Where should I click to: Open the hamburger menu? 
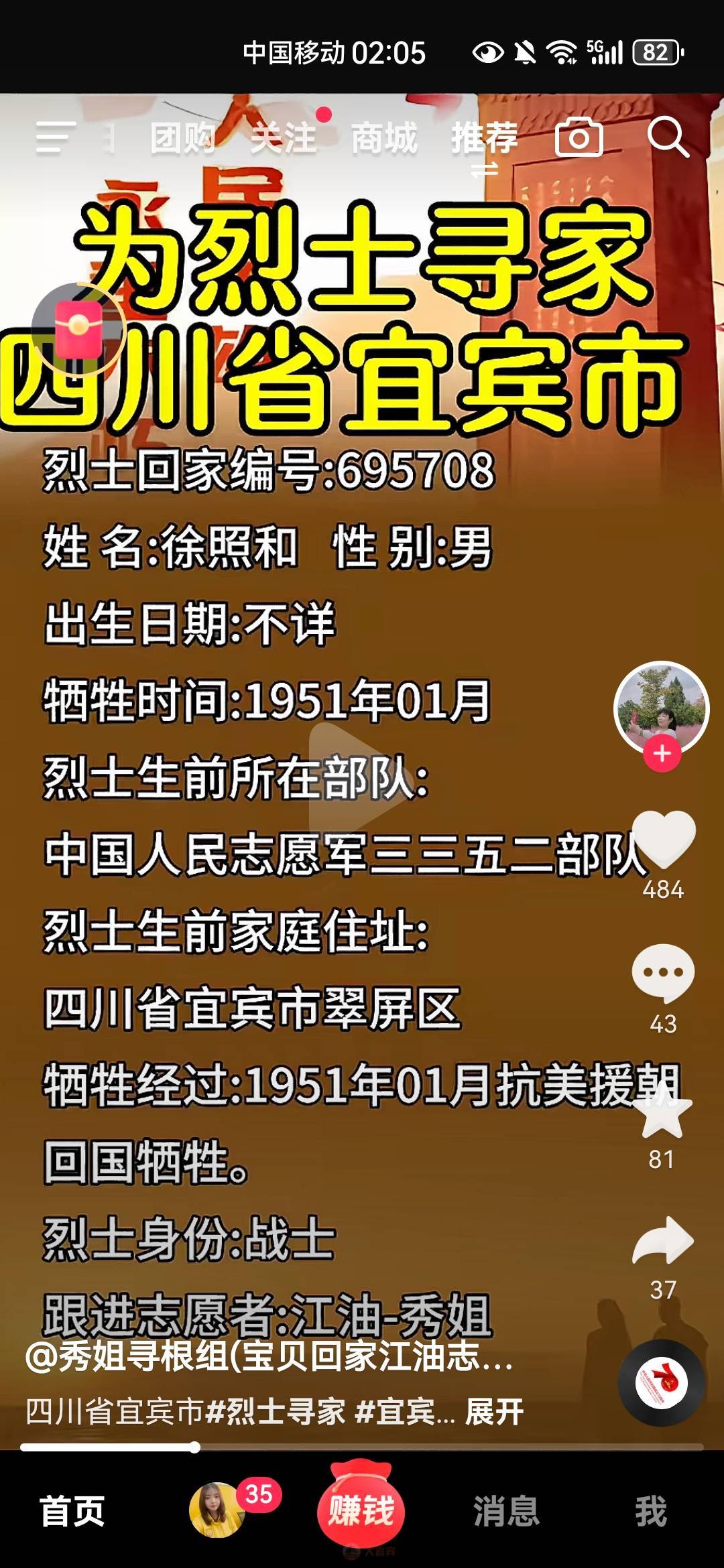pyautogui.click(x=55, y=138)
